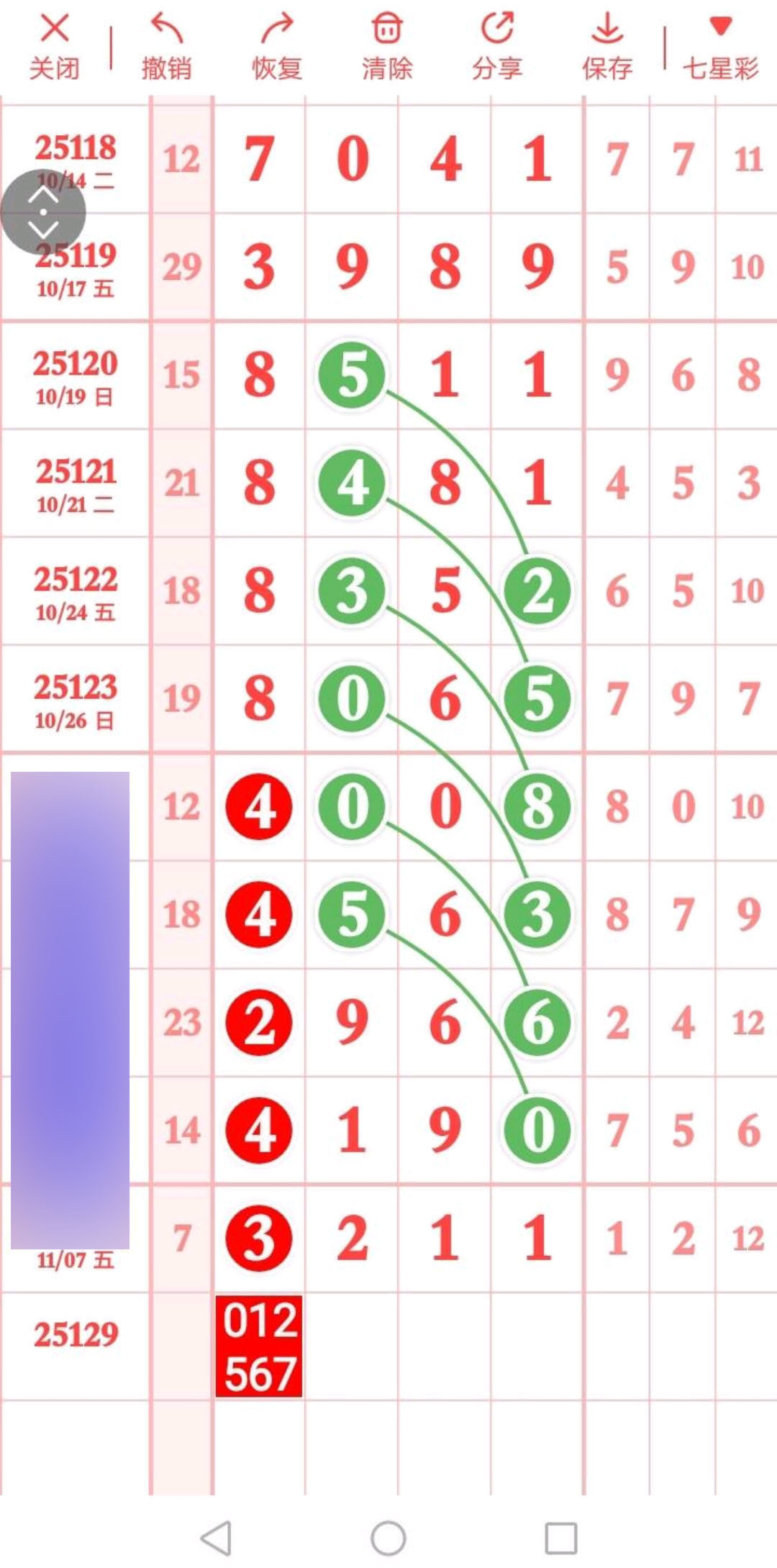
Task: Tap the down arrow on floating scroll widget
Action: pyautogui.click(x=42, y=230)
